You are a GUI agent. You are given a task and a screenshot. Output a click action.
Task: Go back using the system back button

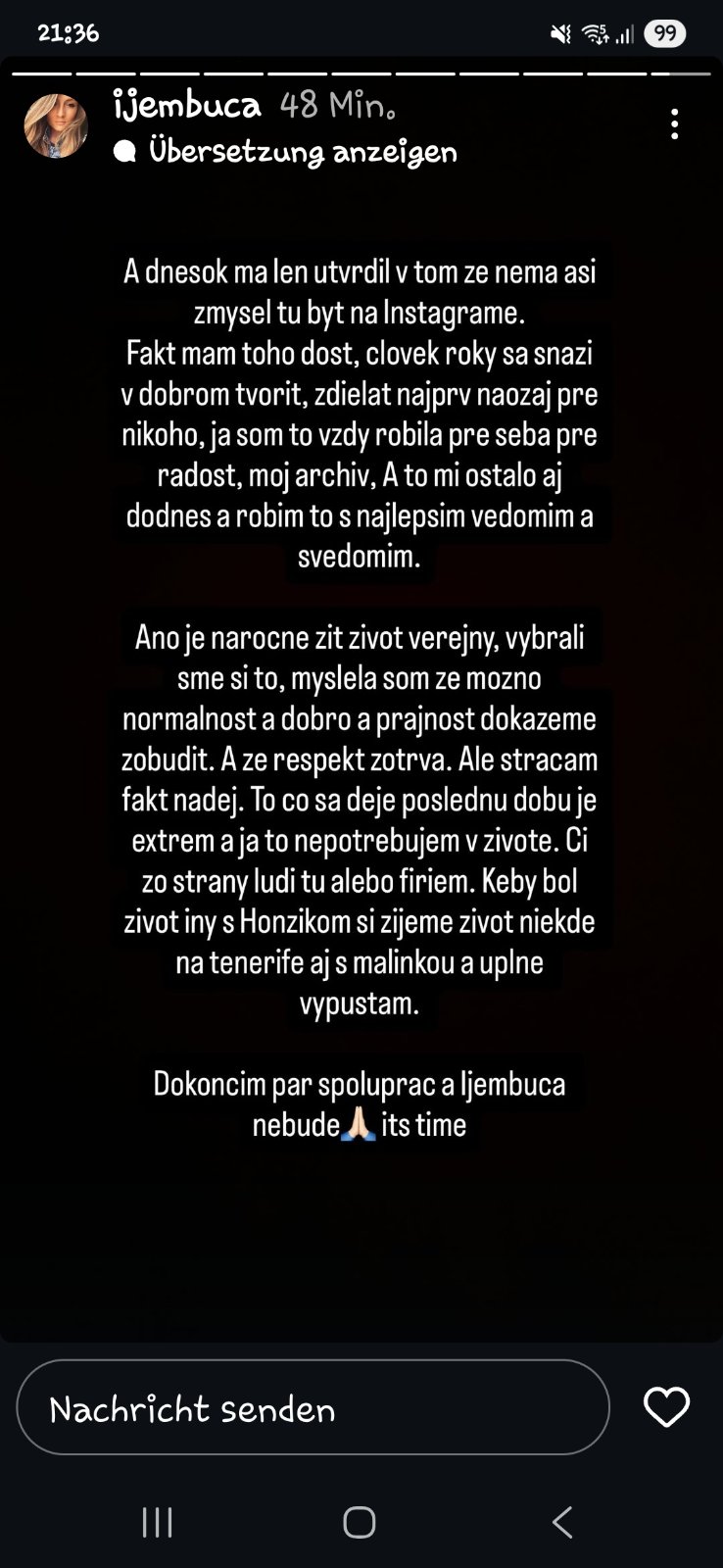pyautogui.click(x=562, y=1522)
